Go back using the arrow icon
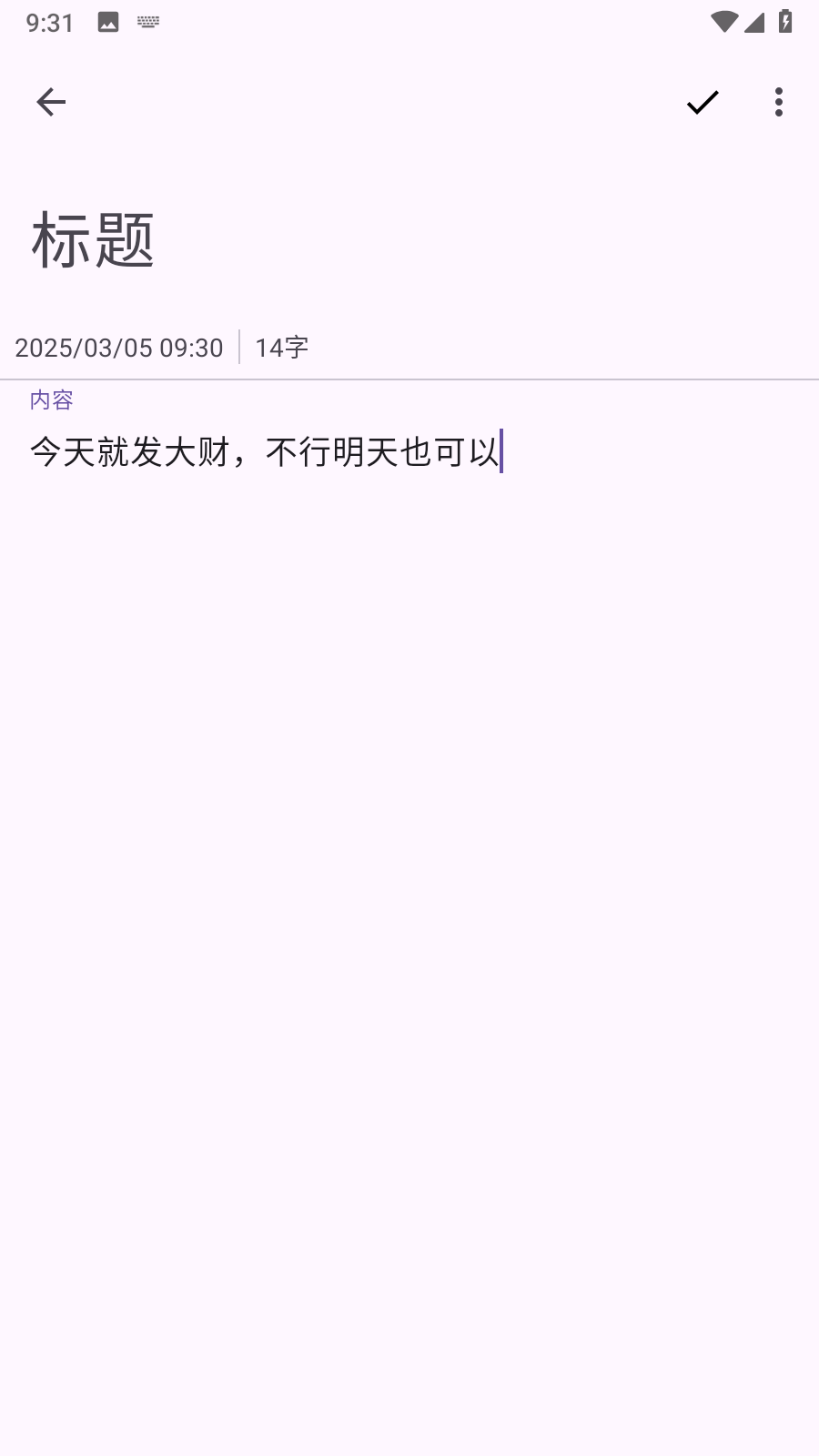Screen dimensions: 819x1456 pyautogui.click(x=51, y=102)
